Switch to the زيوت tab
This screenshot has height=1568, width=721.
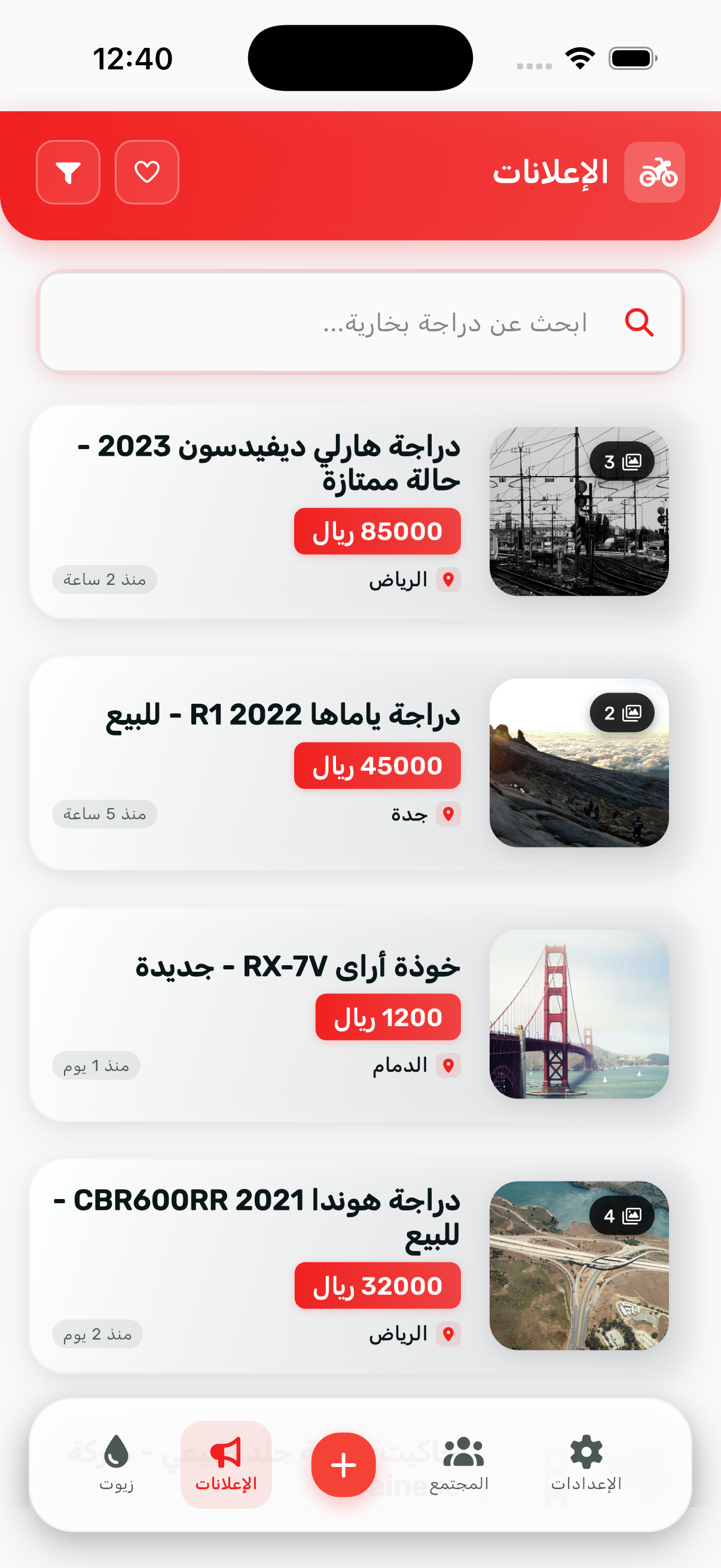(116, 1464)
